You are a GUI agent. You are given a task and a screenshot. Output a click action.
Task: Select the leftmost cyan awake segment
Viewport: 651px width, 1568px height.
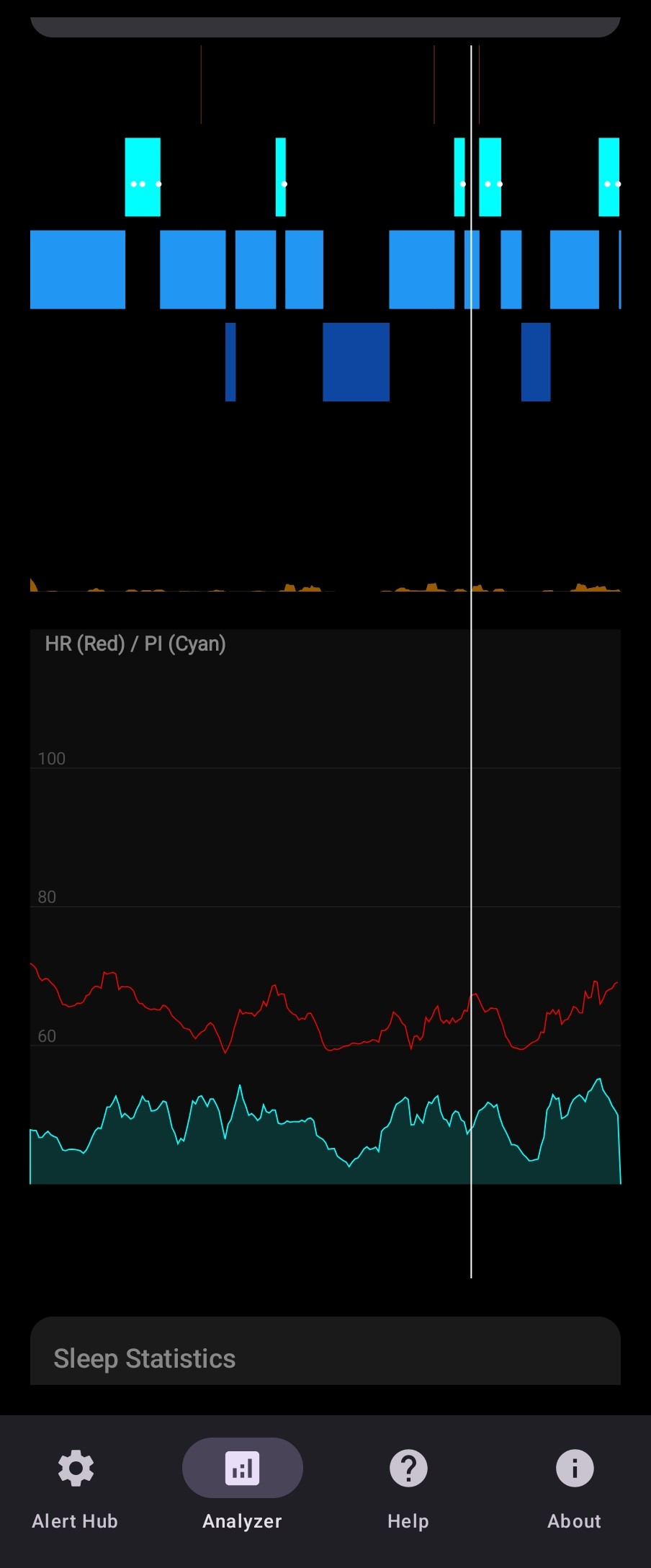(143, 177)
